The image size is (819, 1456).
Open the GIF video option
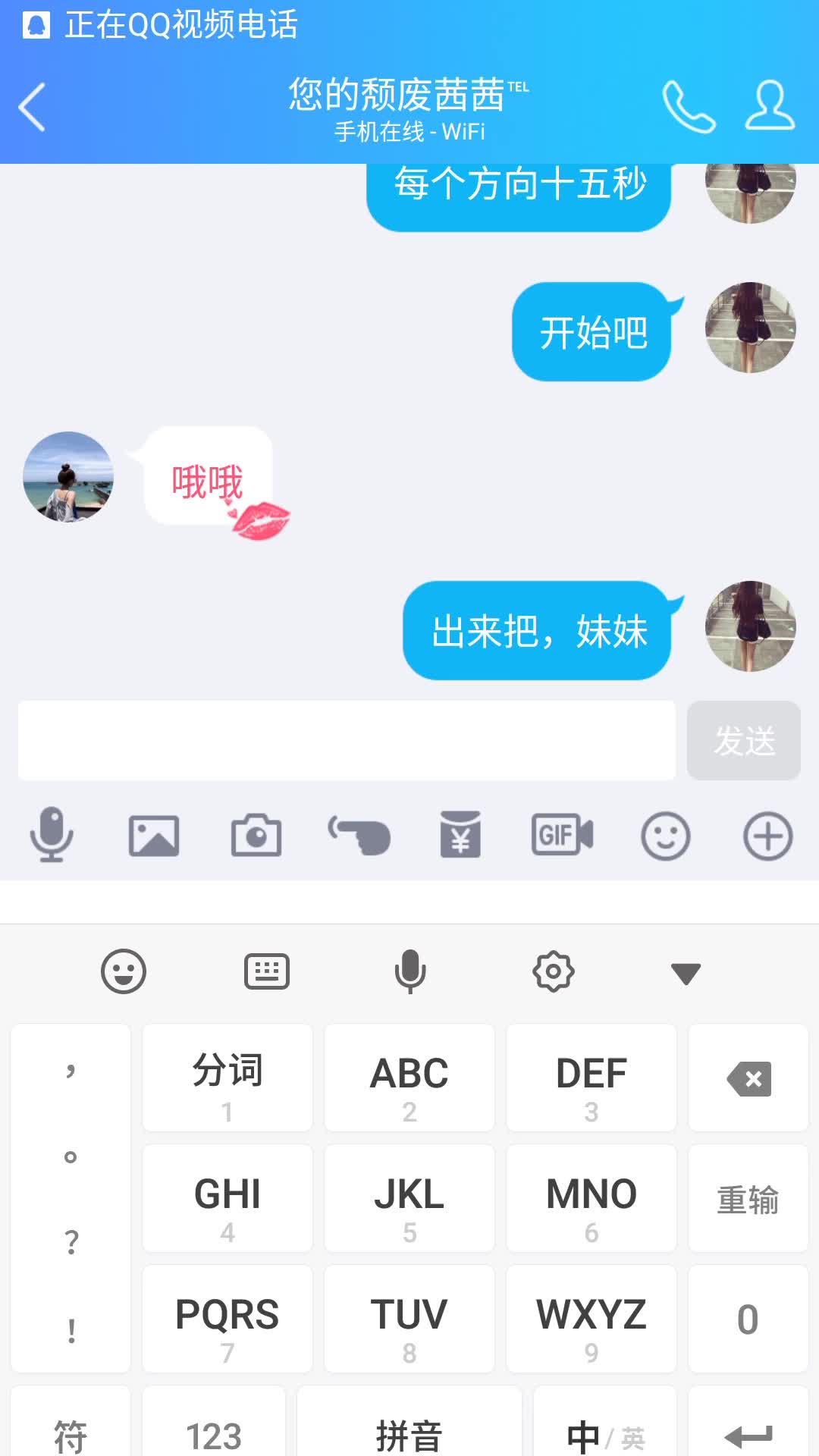point(562,835)
